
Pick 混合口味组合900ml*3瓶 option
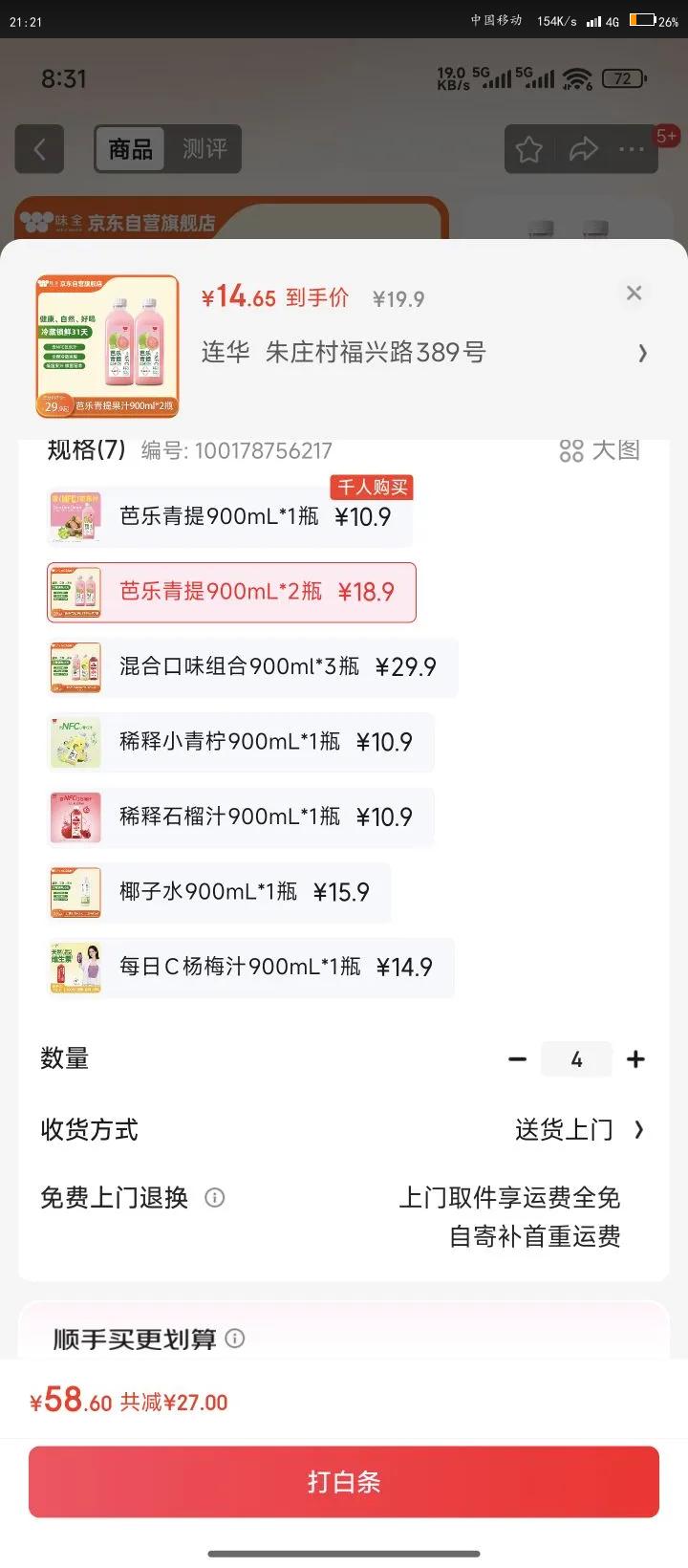pyautogui.click(x=253, y=667)
